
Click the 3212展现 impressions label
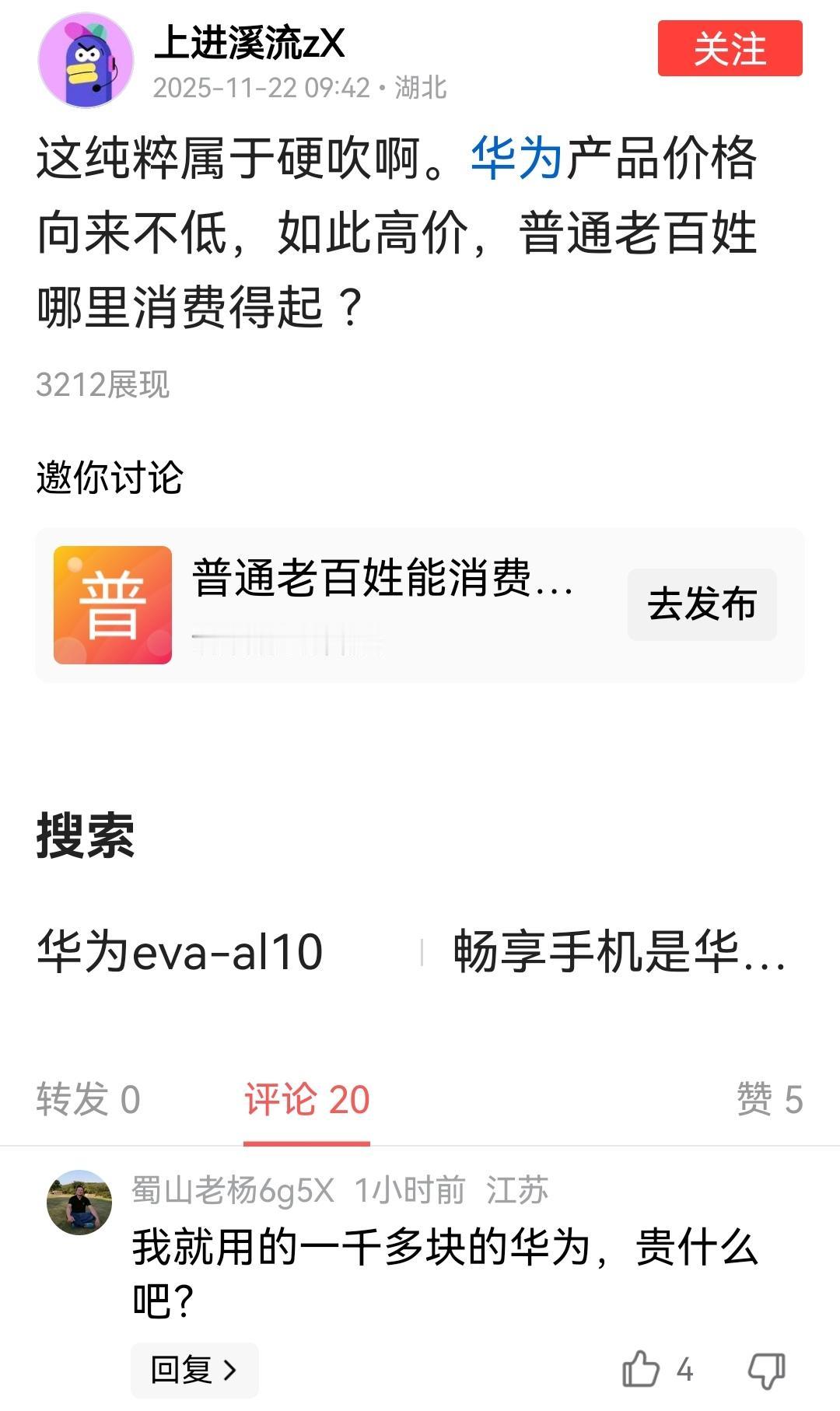[x=103, y=383]
